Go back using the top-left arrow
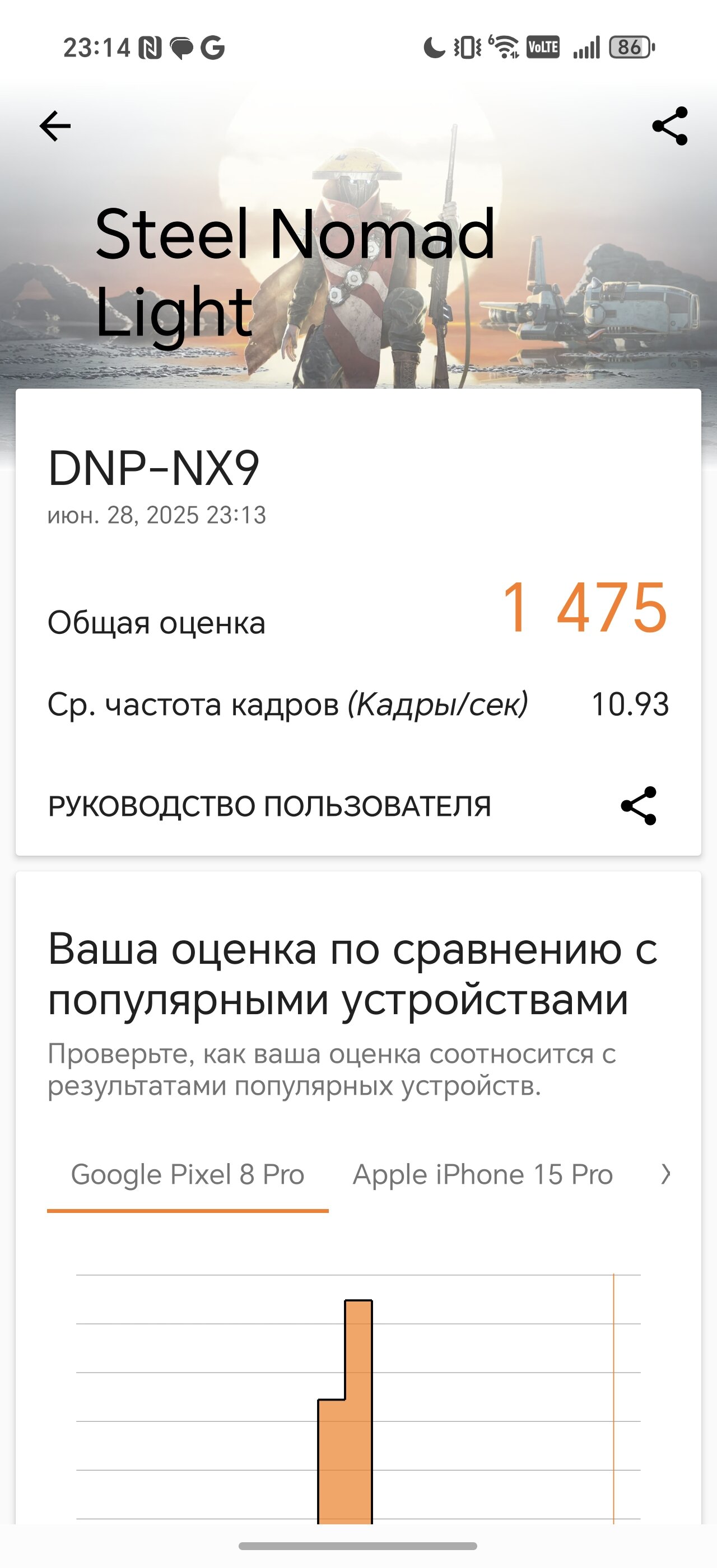Image resolution: width=717 pixels, height=1568 pixels. [x=55, y=126]
